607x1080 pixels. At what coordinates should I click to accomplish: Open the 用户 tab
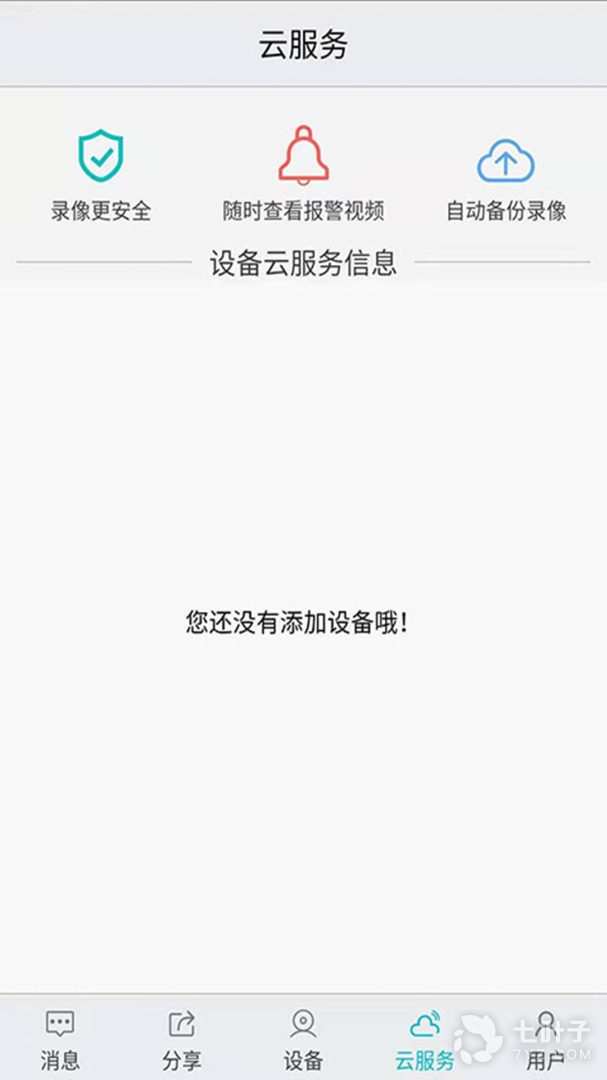coord(545,1038)
